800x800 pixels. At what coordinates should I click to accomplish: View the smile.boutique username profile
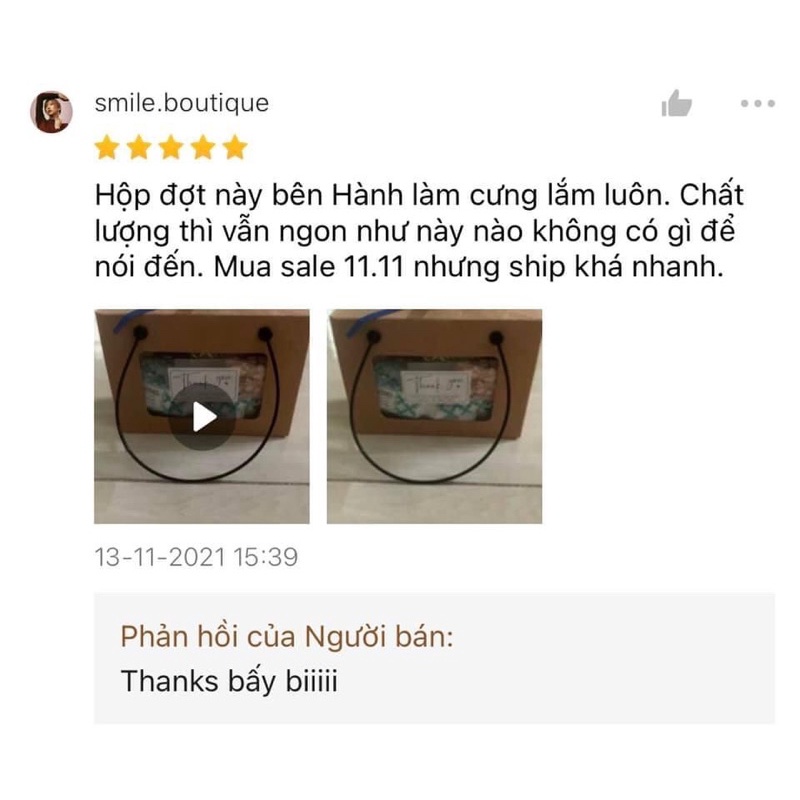(x=181, y=103)
